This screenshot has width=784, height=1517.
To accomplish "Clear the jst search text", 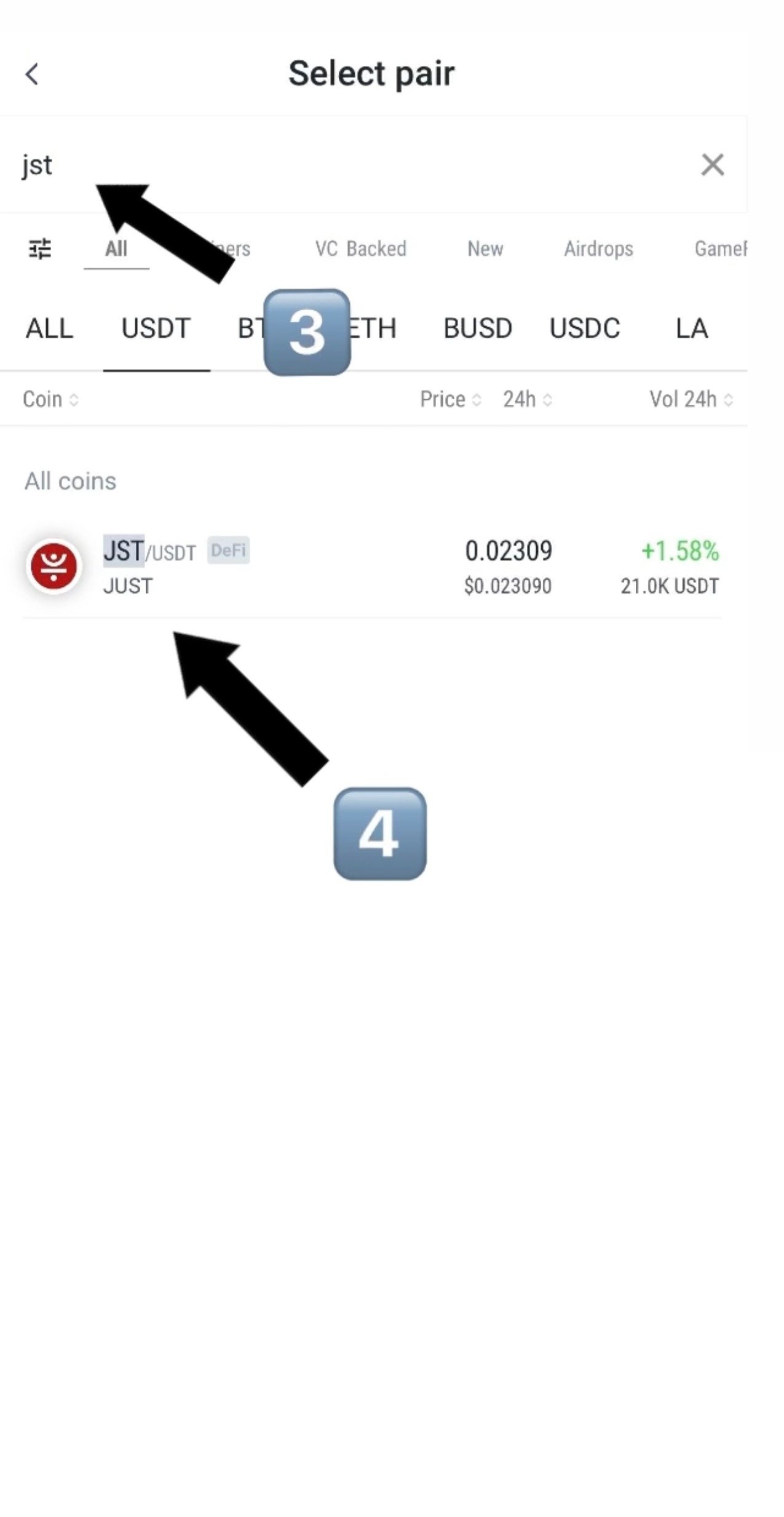I will (712, 165).
